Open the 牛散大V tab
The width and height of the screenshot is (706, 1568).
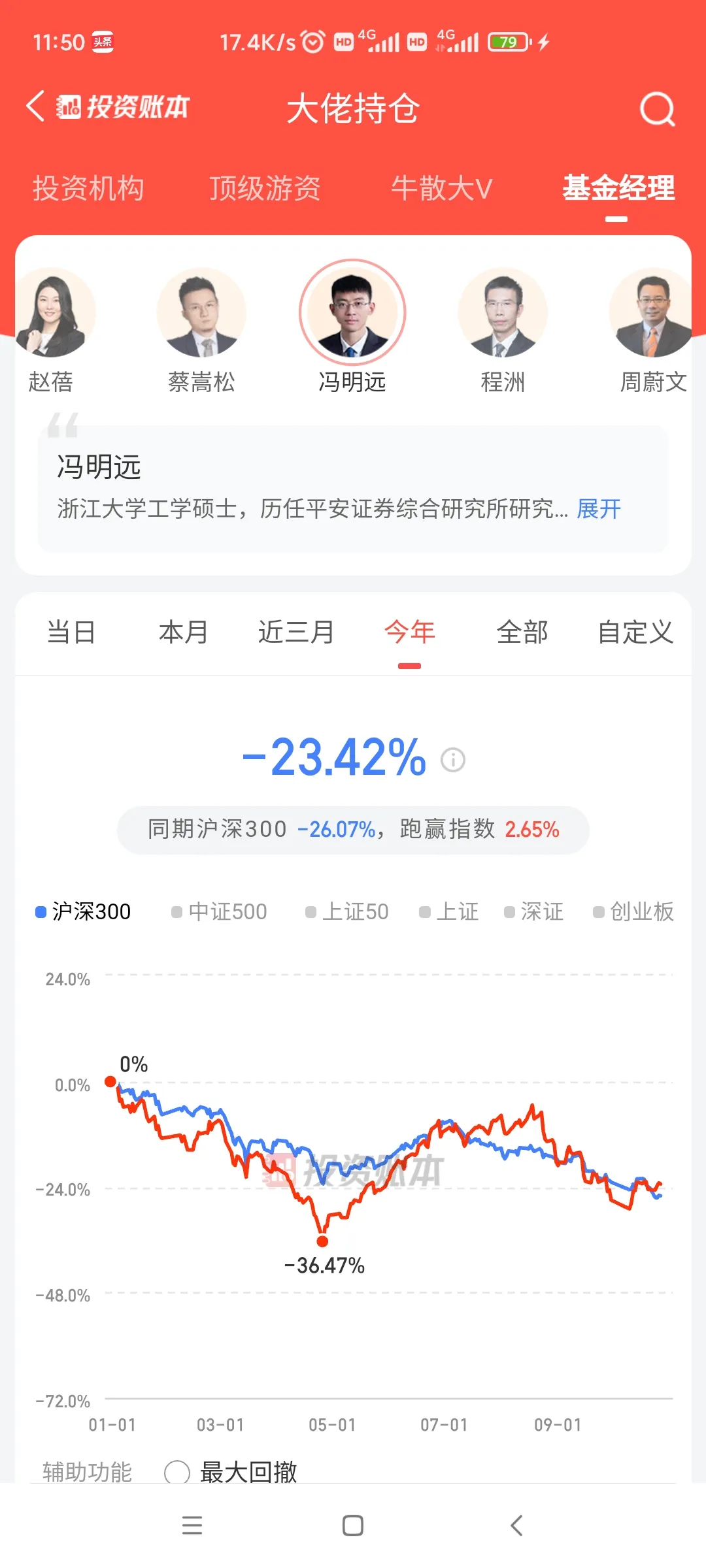click(441, 189)
